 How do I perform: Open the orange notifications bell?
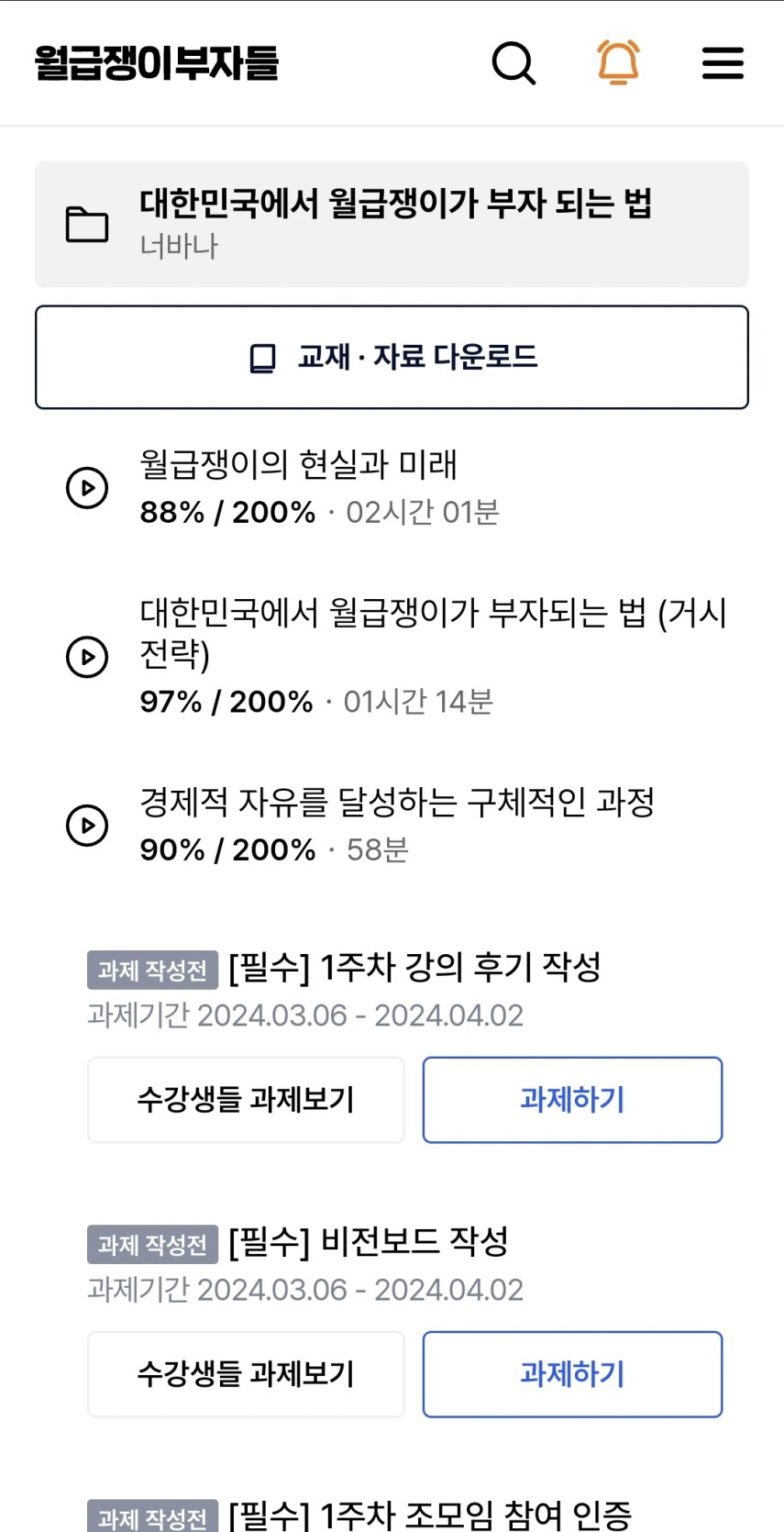click(618, 62)
